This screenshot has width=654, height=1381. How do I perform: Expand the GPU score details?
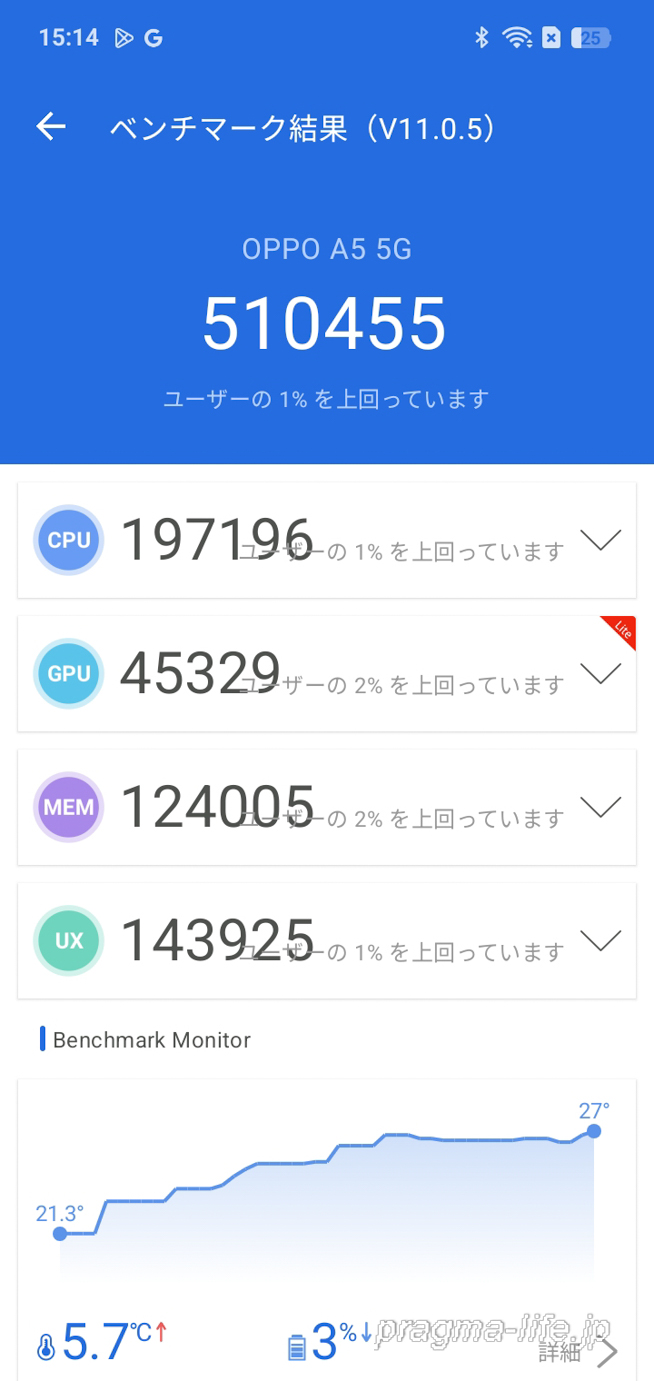pyautogui.click(x=600, y=674)
